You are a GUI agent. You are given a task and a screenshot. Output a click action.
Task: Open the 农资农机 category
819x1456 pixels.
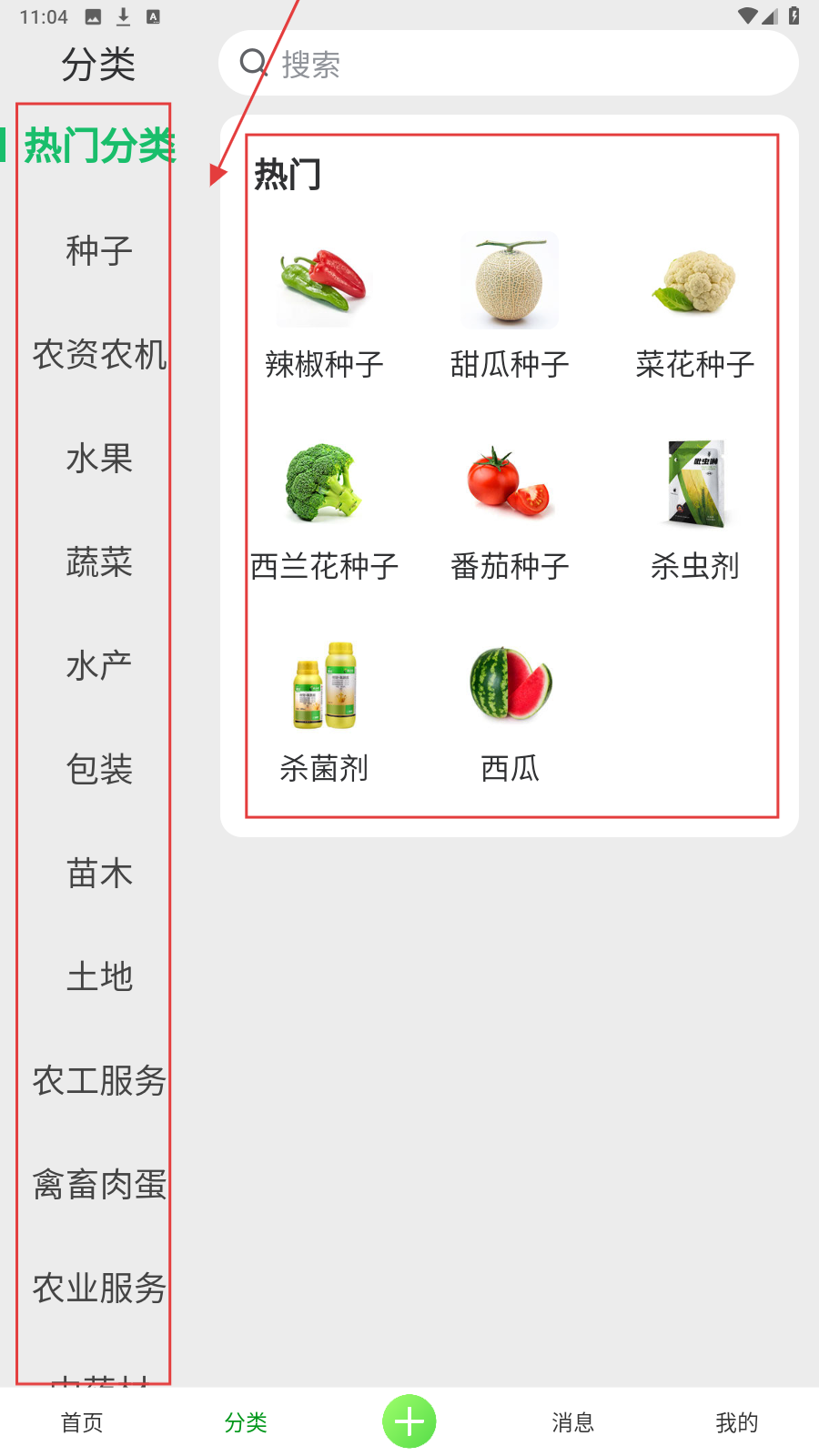coord(99,354)
